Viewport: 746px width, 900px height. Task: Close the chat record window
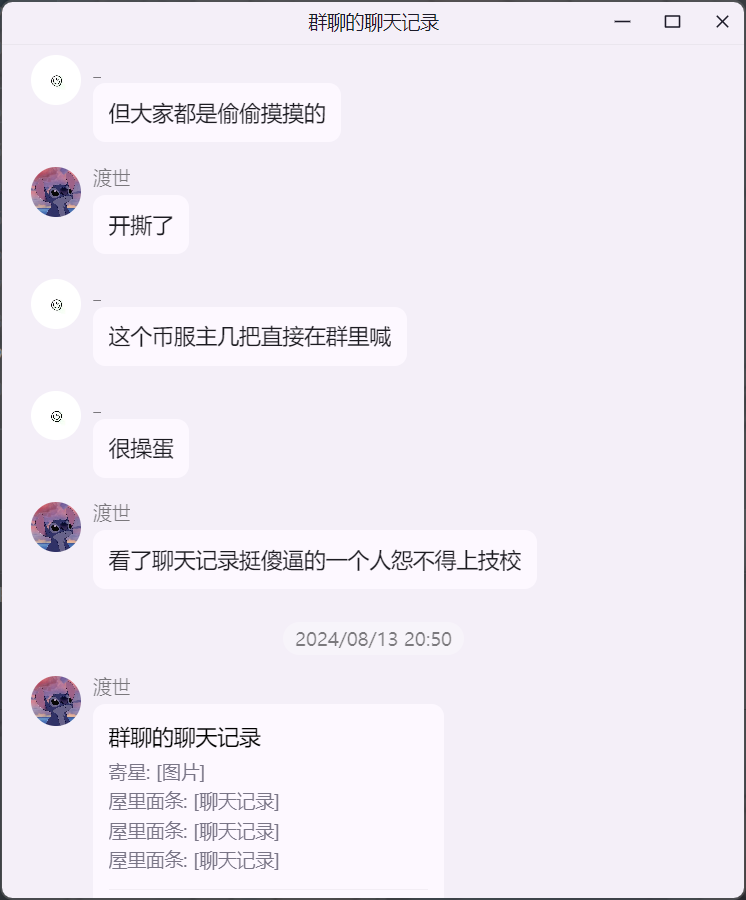(x=722, y=22)
